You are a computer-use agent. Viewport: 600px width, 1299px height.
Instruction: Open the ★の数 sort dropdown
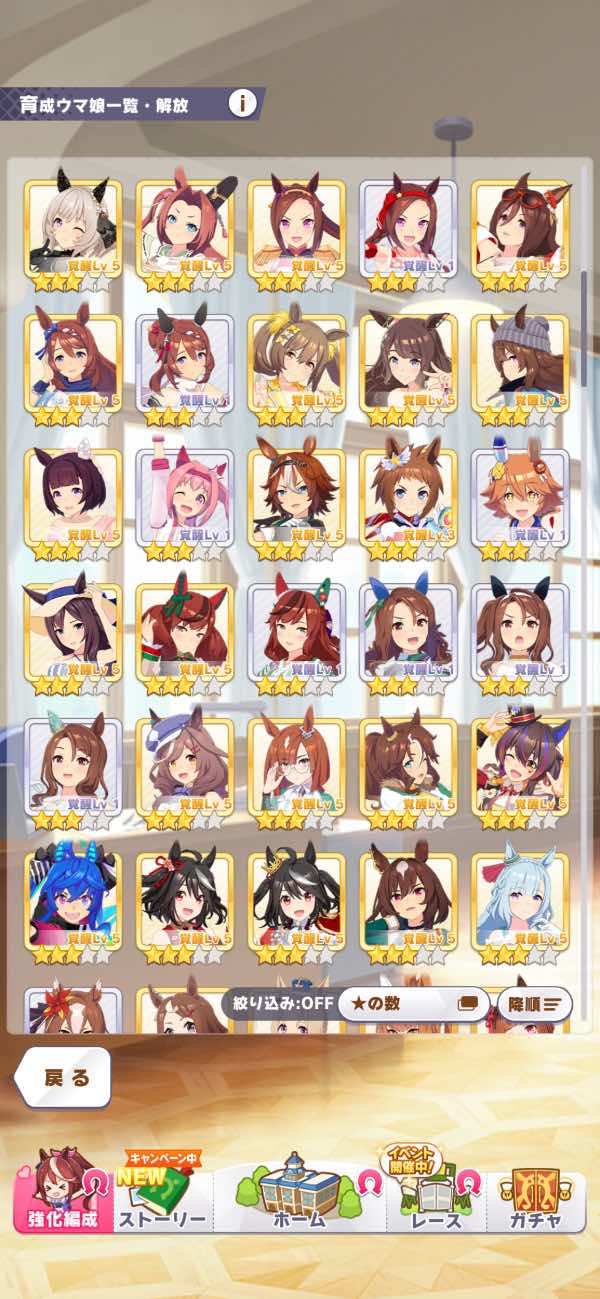413,1003
